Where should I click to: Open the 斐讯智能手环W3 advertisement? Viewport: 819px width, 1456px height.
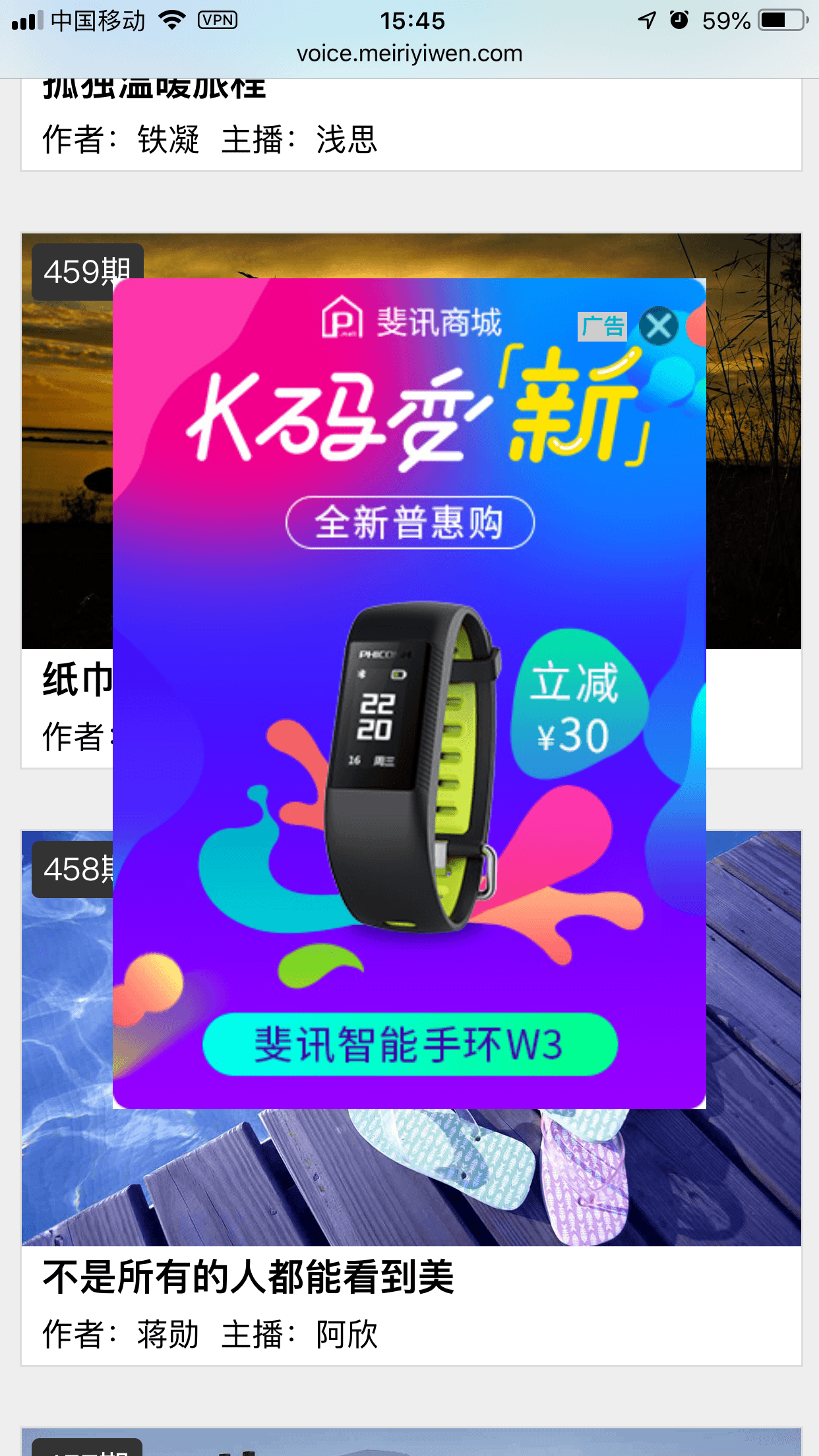coord(409,1044)
